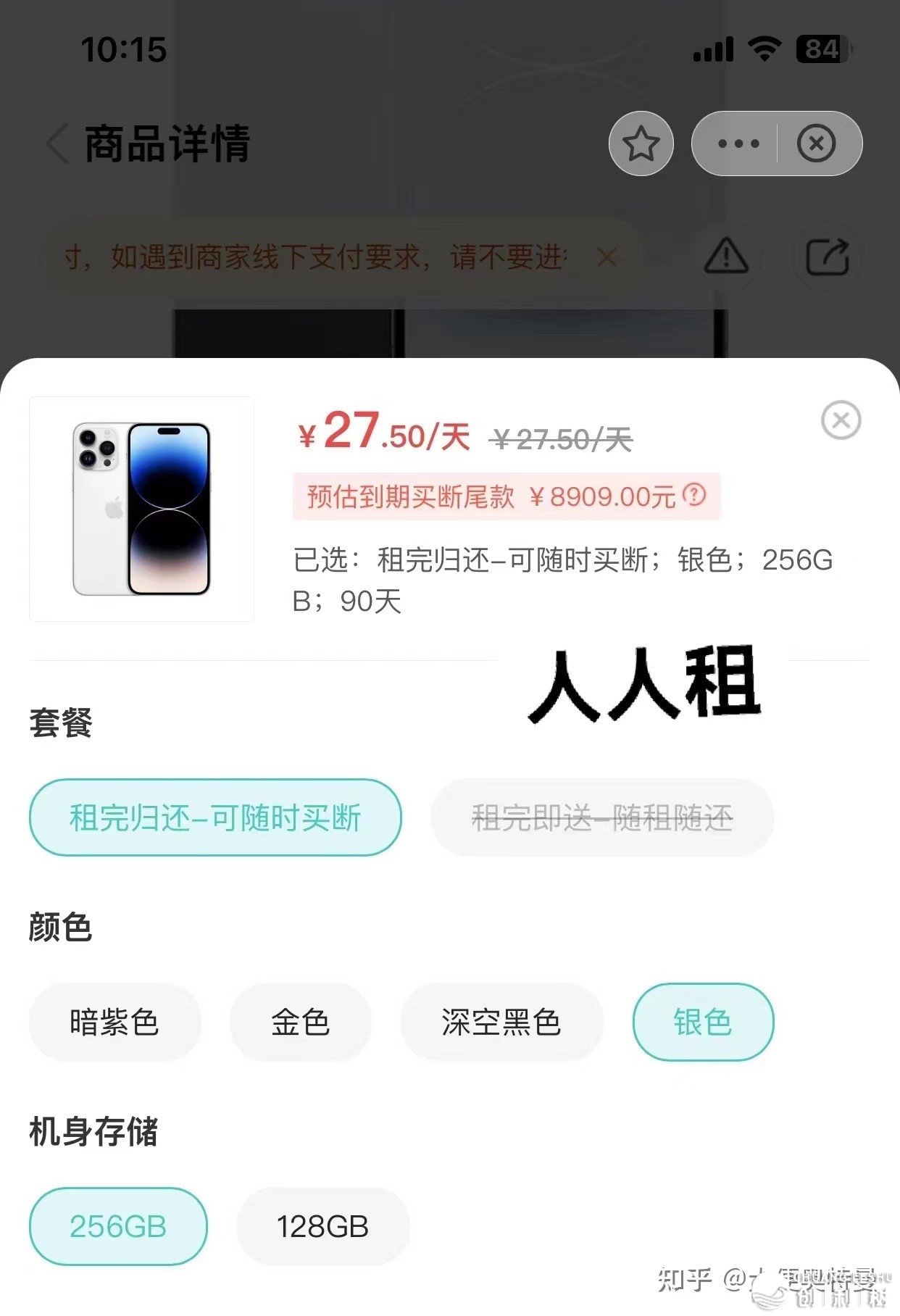Tap the product thumbnail image
Image resolution: width=900 pixels, height=1316 pixels.
(141, 509)
